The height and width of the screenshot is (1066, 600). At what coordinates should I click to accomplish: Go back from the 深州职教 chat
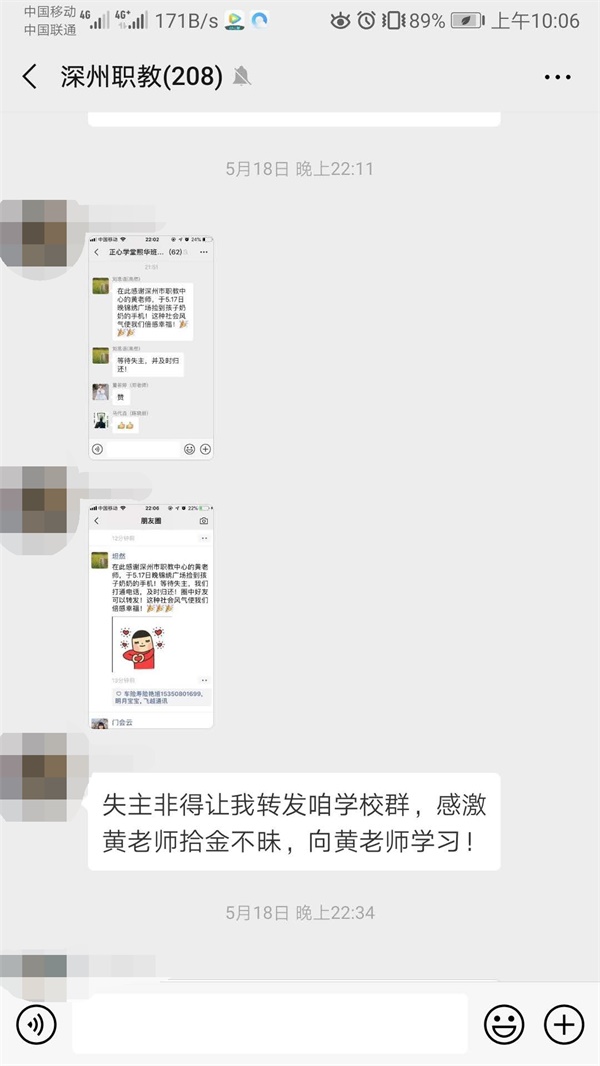(x=30, y=77)
